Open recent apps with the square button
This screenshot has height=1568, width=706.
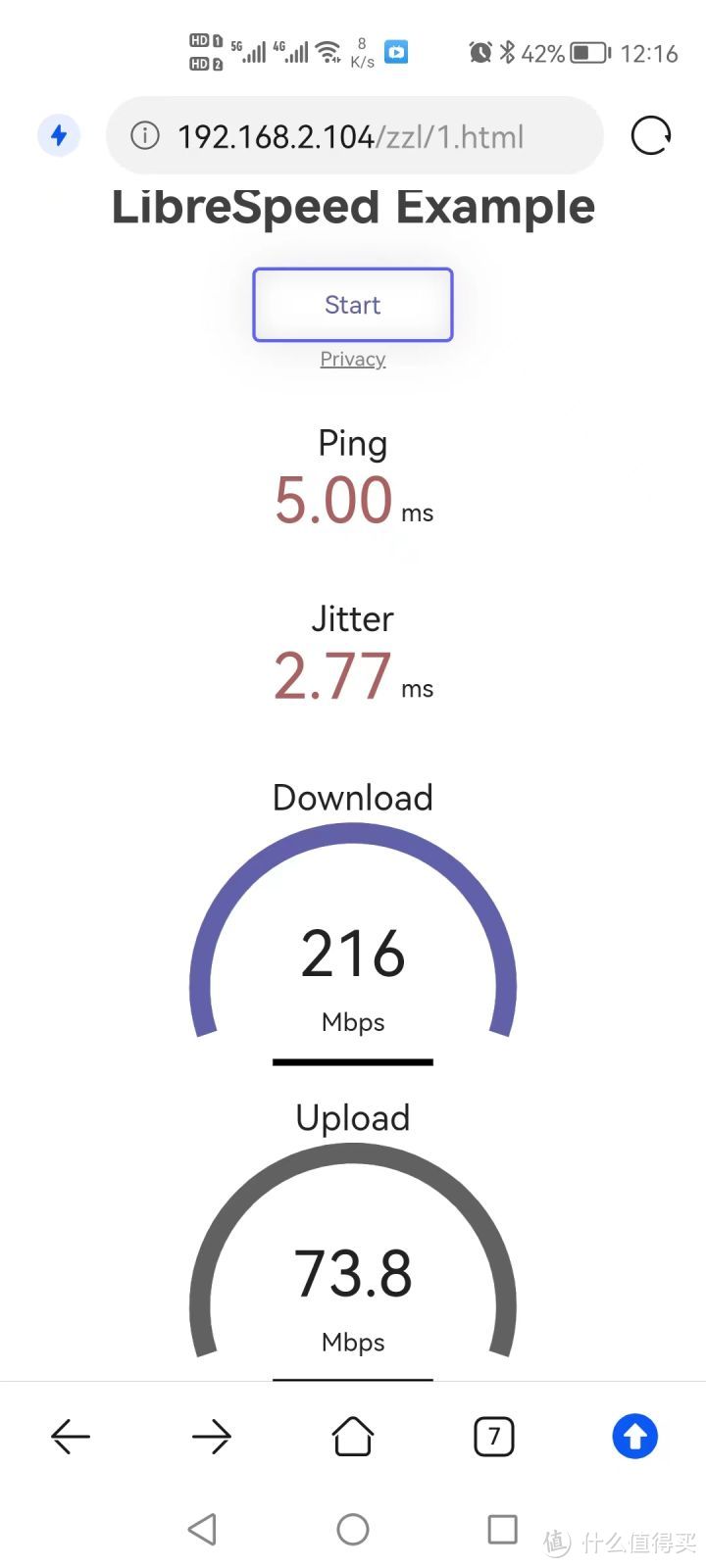tap(502, 1529)
